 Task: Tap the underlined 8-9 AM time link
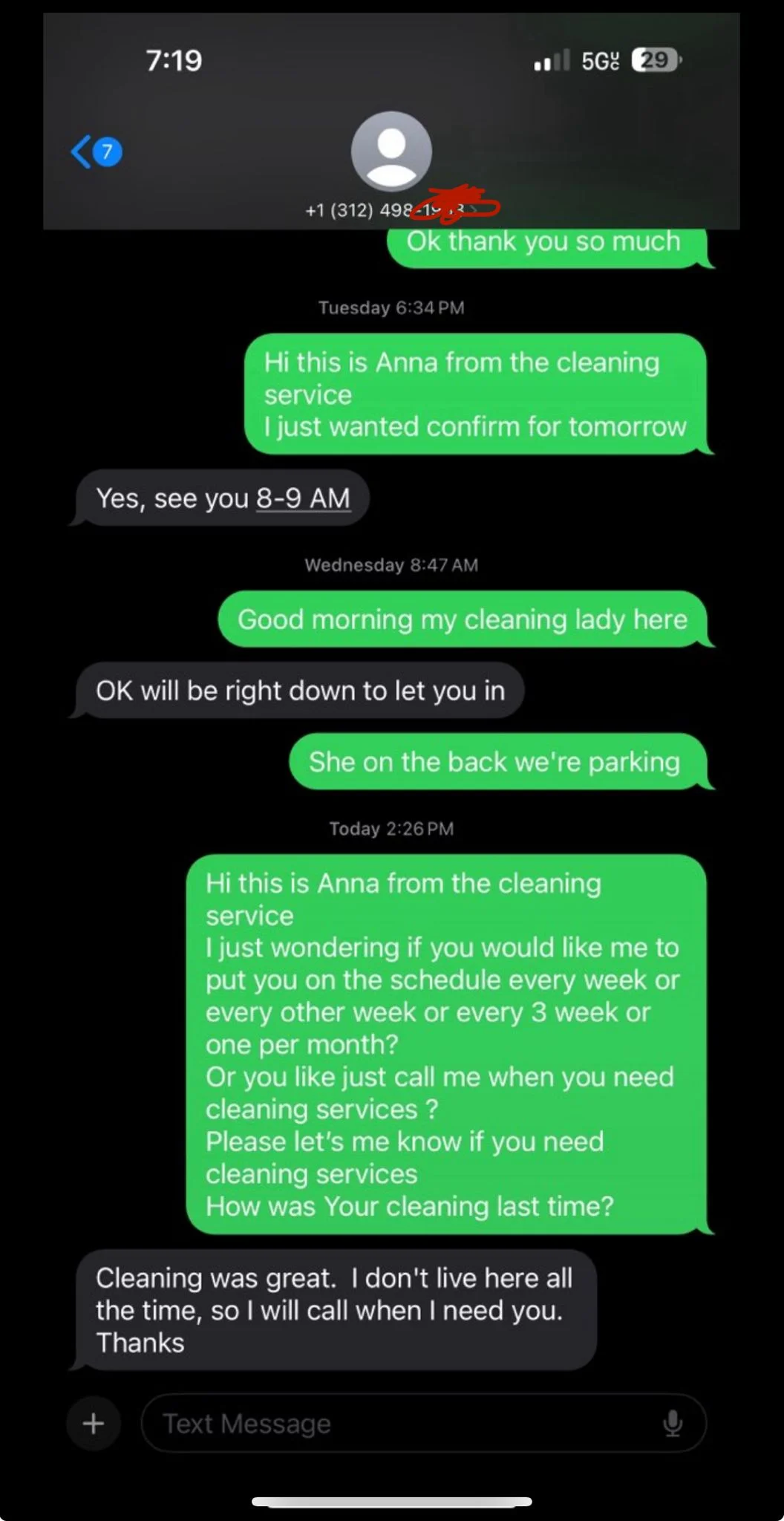coord(303,498)
